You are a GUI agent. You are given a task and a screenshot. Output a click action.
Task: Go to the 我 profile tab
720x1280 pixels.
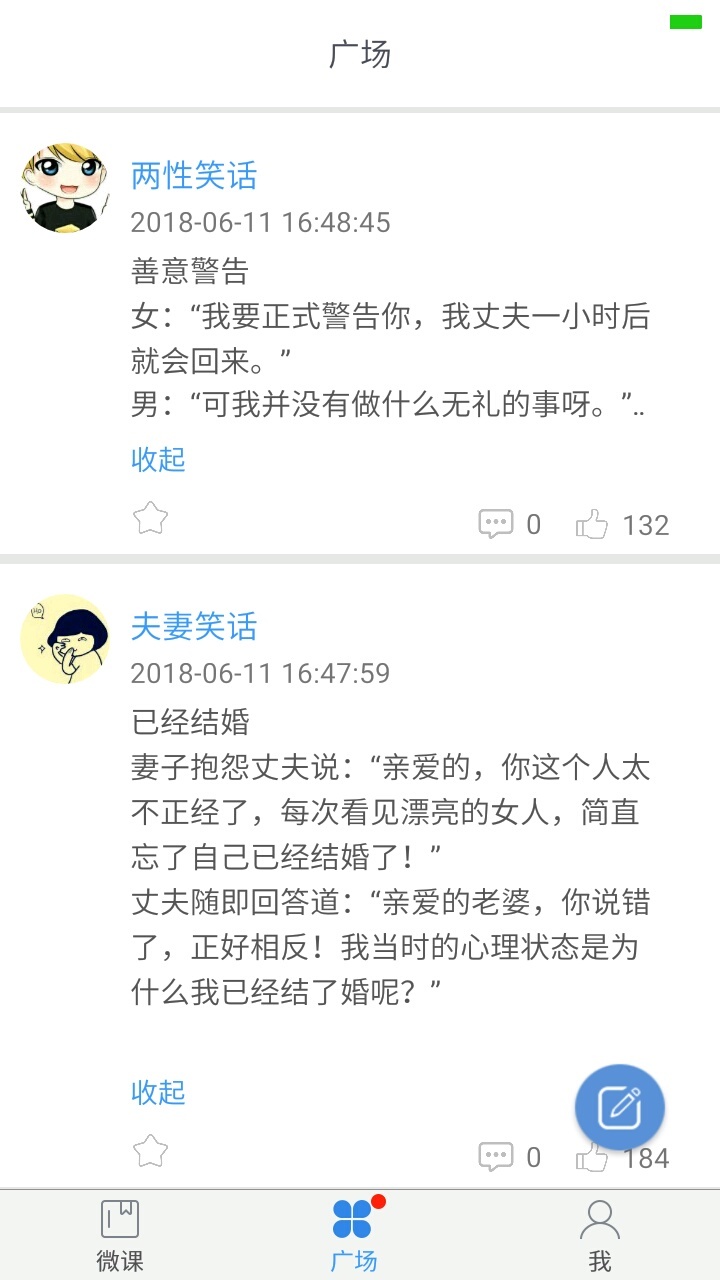600,1235
